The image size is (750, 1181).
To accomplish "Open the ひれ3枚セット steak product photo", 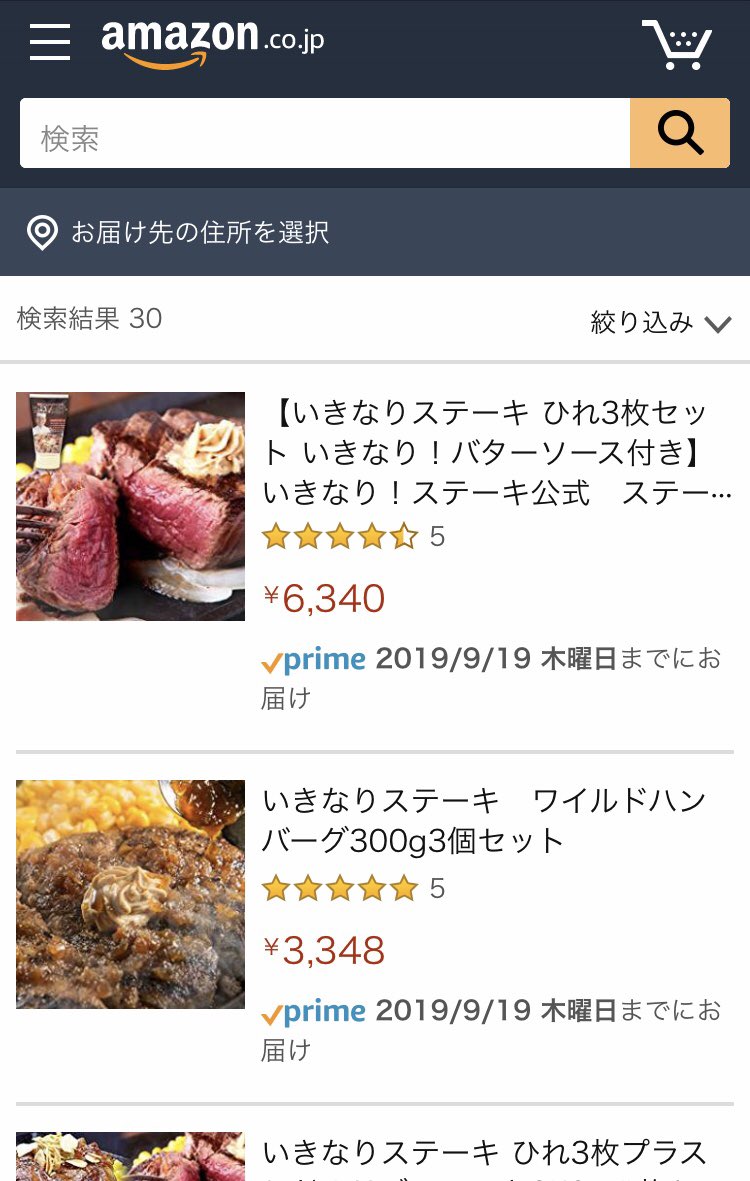I will (131, 506).
